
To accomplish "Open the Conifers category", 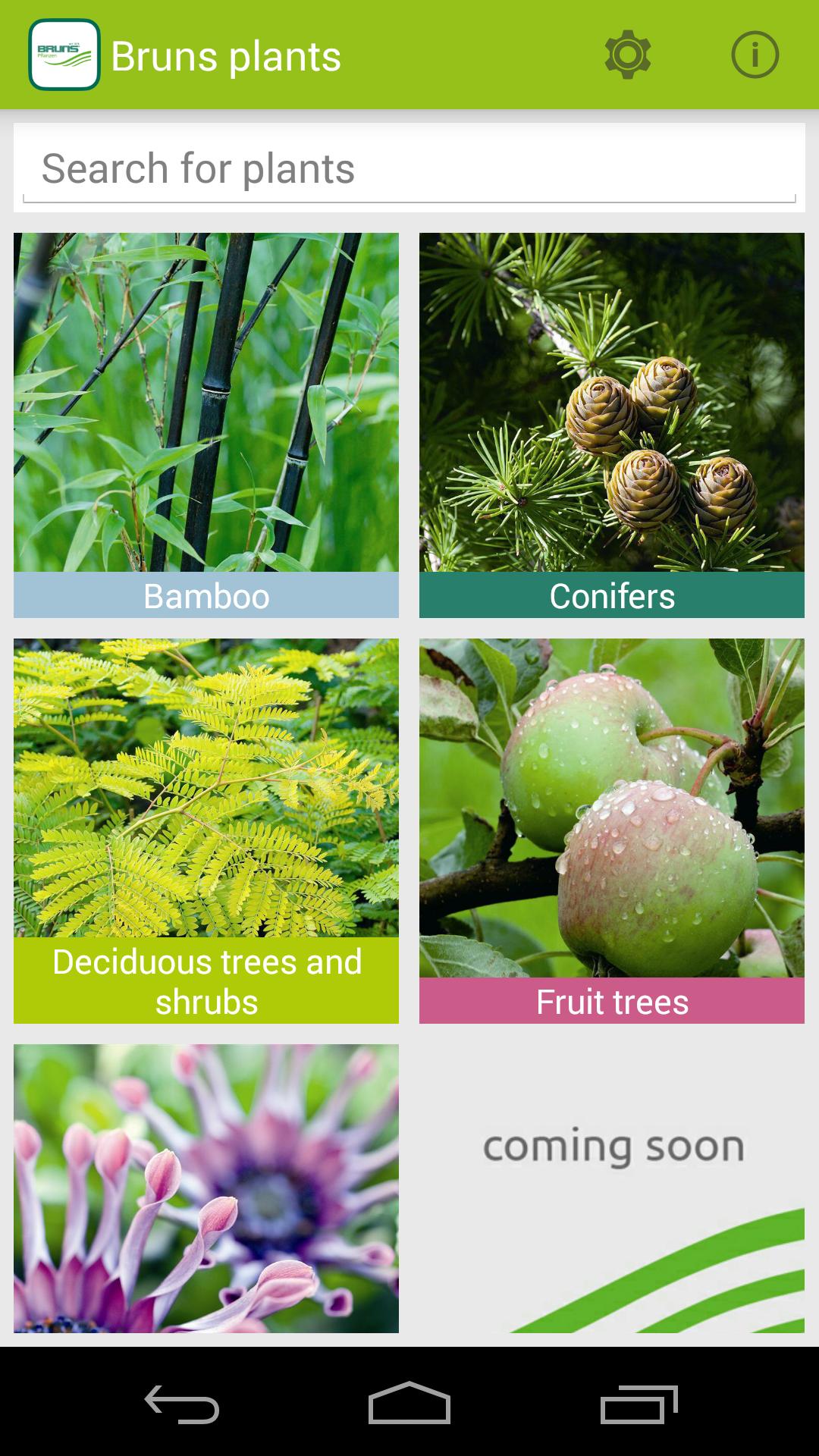I will [x=612, y=425].
